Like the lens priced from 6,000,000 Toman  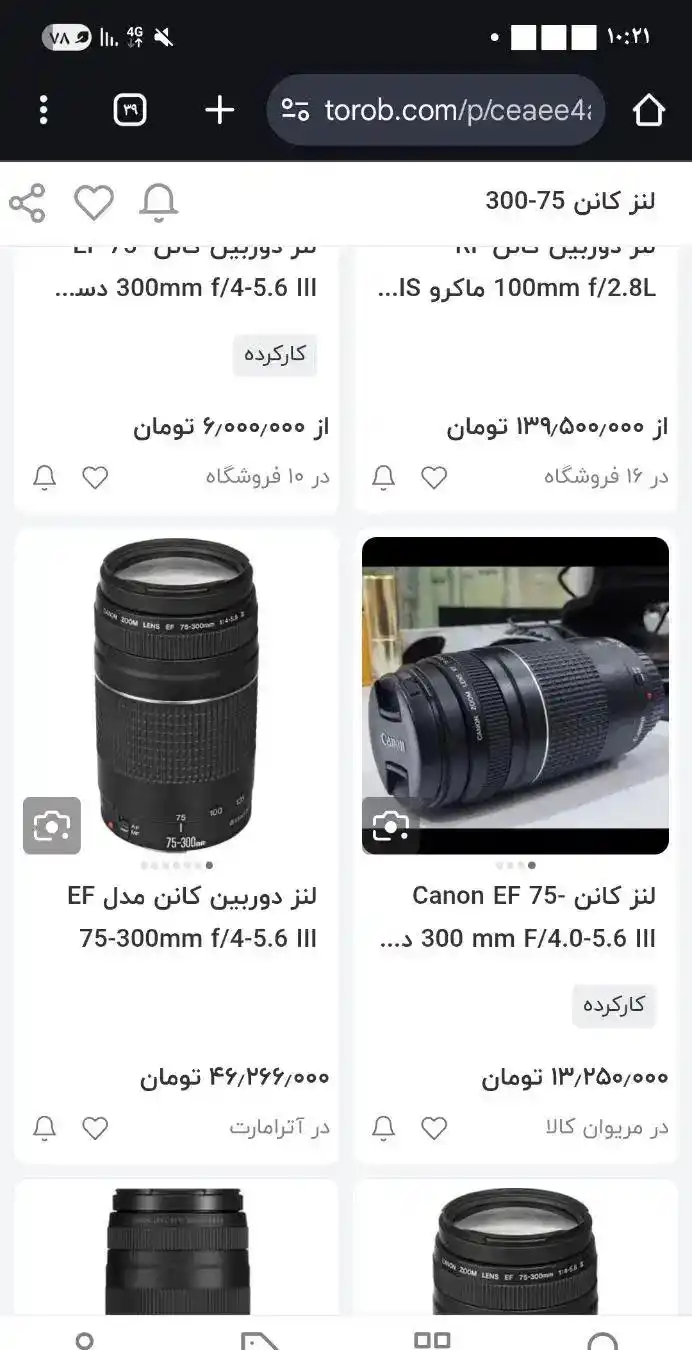[95, 478]
